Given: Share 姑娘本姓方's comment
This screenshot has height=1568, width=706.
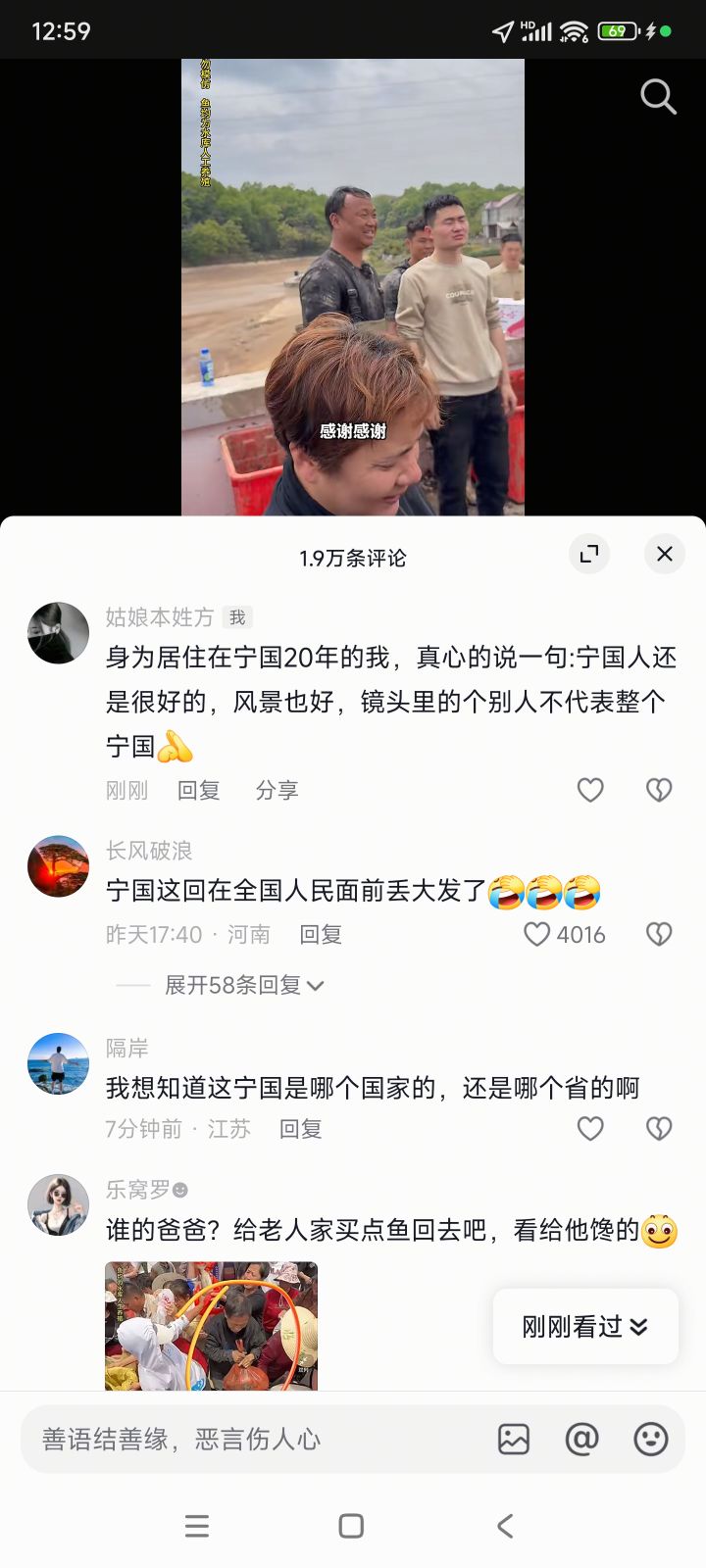Looking at the screenshot, I should click(x=277, y=790).
